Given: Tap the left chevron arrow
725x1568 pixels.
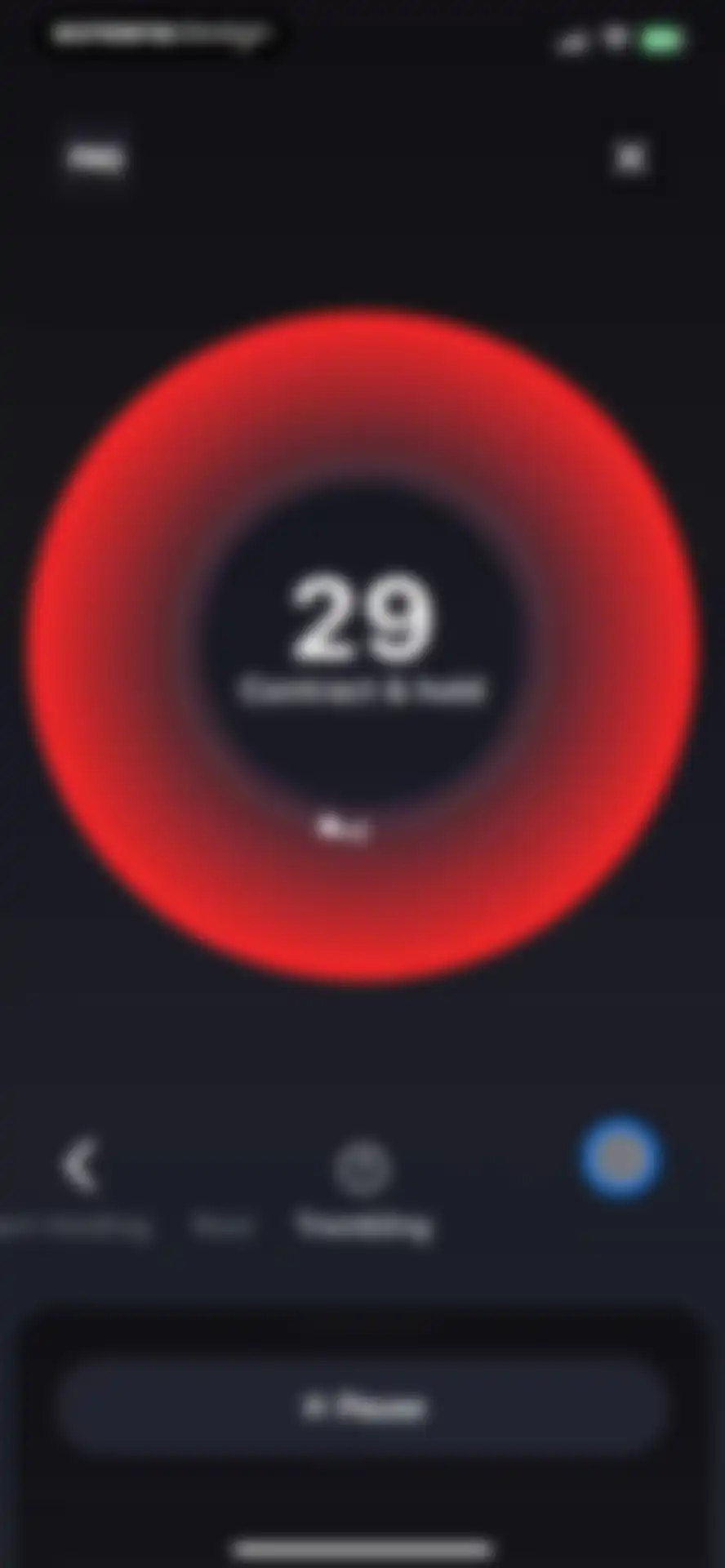Looking at the screenshot, I should (80, 1165).
